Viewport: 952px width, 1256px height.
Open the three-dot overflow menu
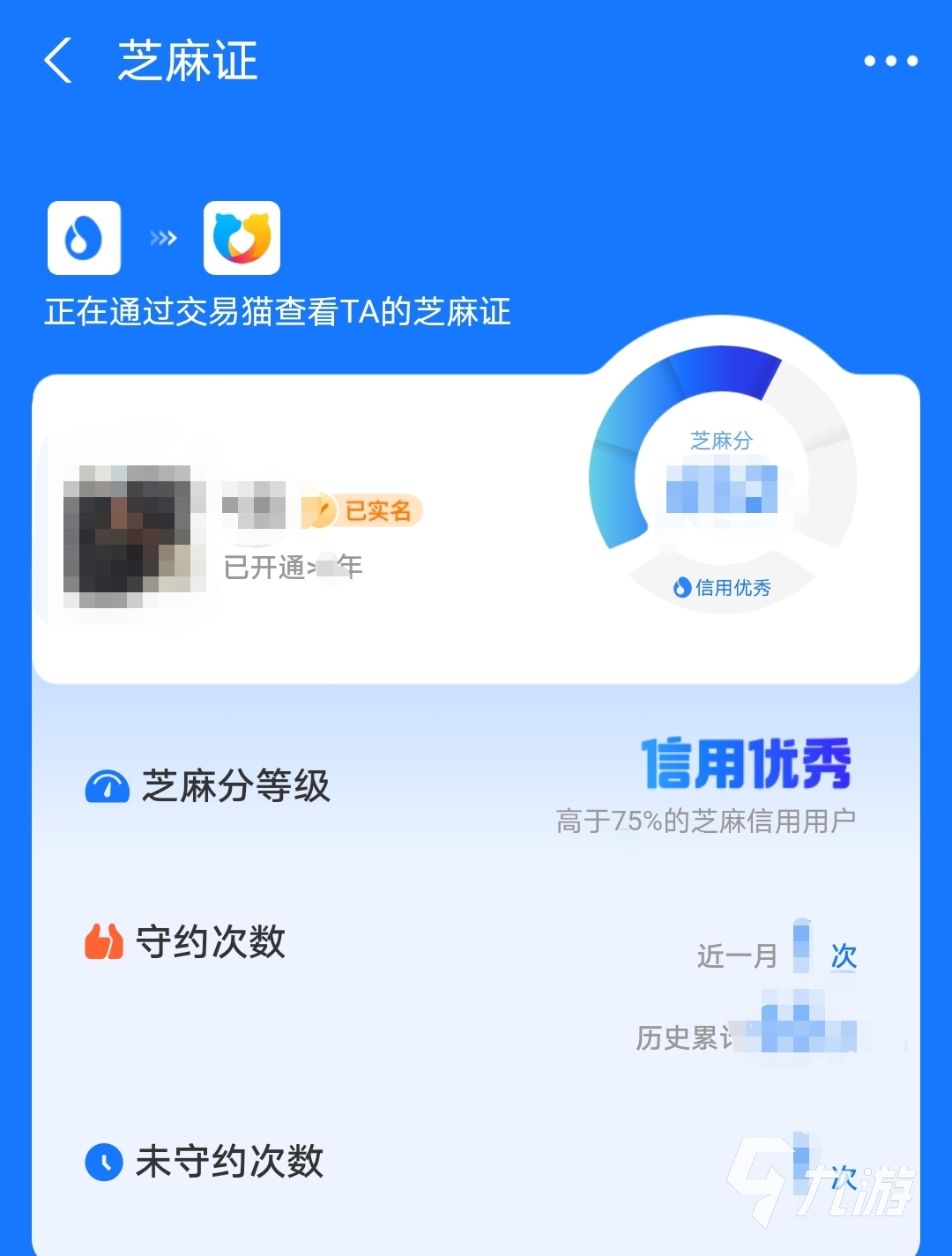click(x=890, y=61)
